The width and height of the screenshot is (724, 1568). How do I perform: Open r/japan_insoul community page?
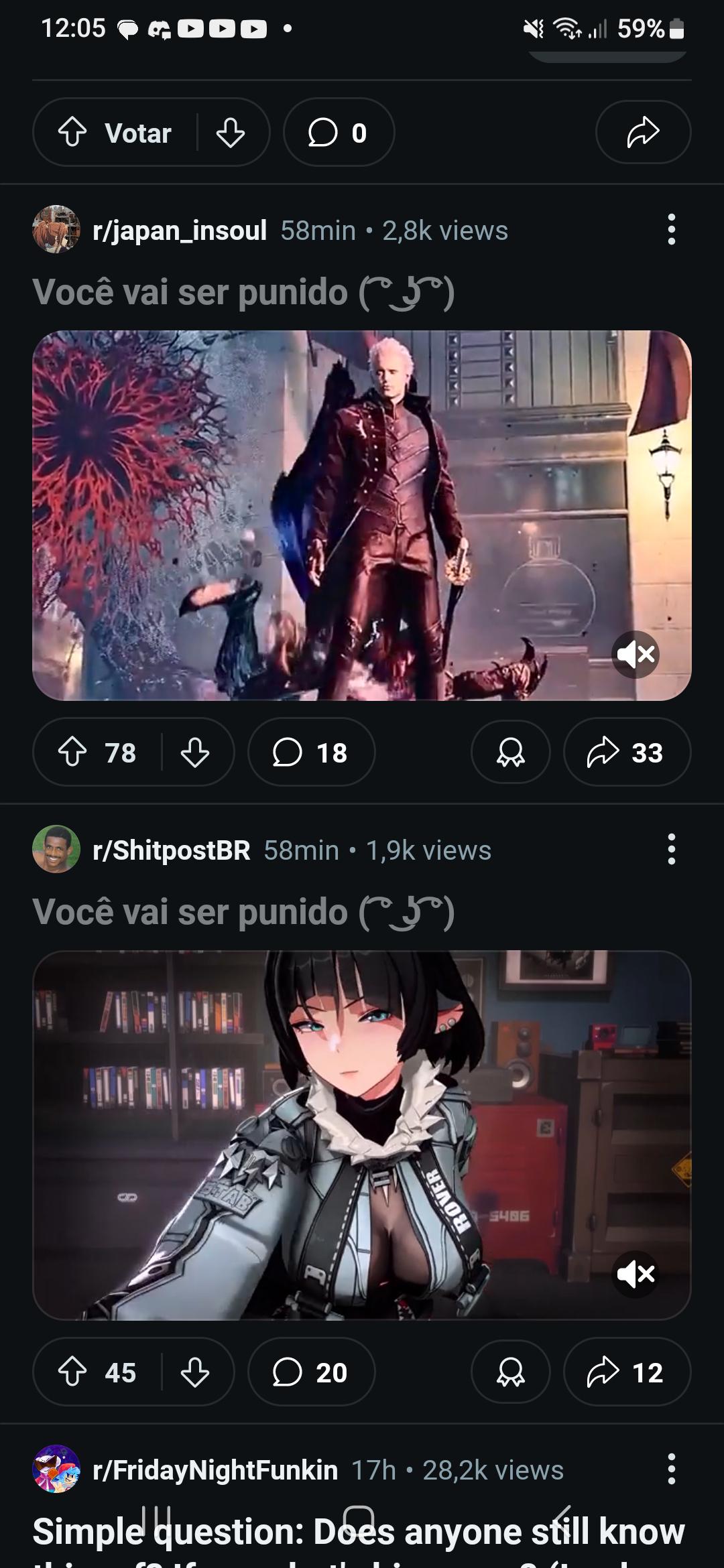[180, 230]
